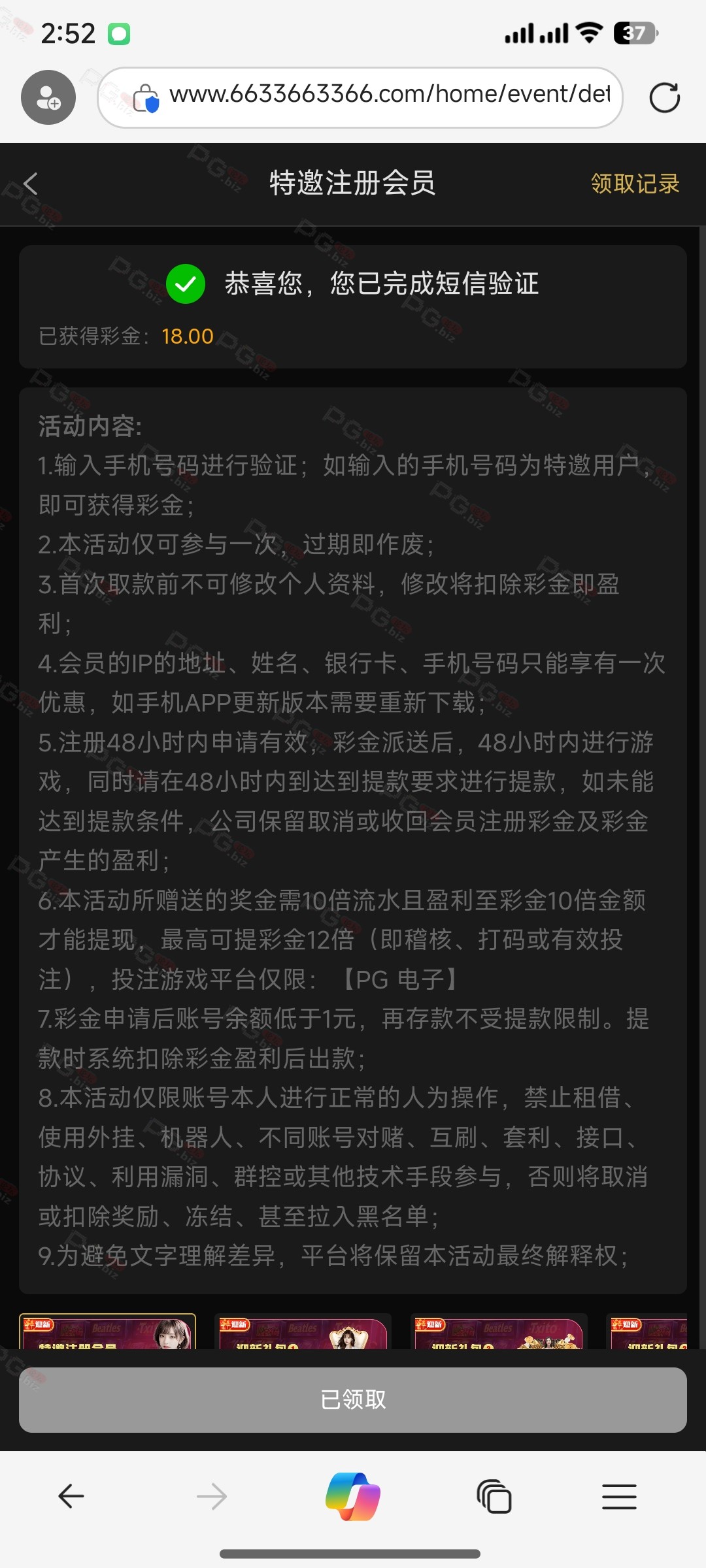Screen dimensions: 706x1568
Task: Open 领取记录 claim records
Action: pos(635,184)
